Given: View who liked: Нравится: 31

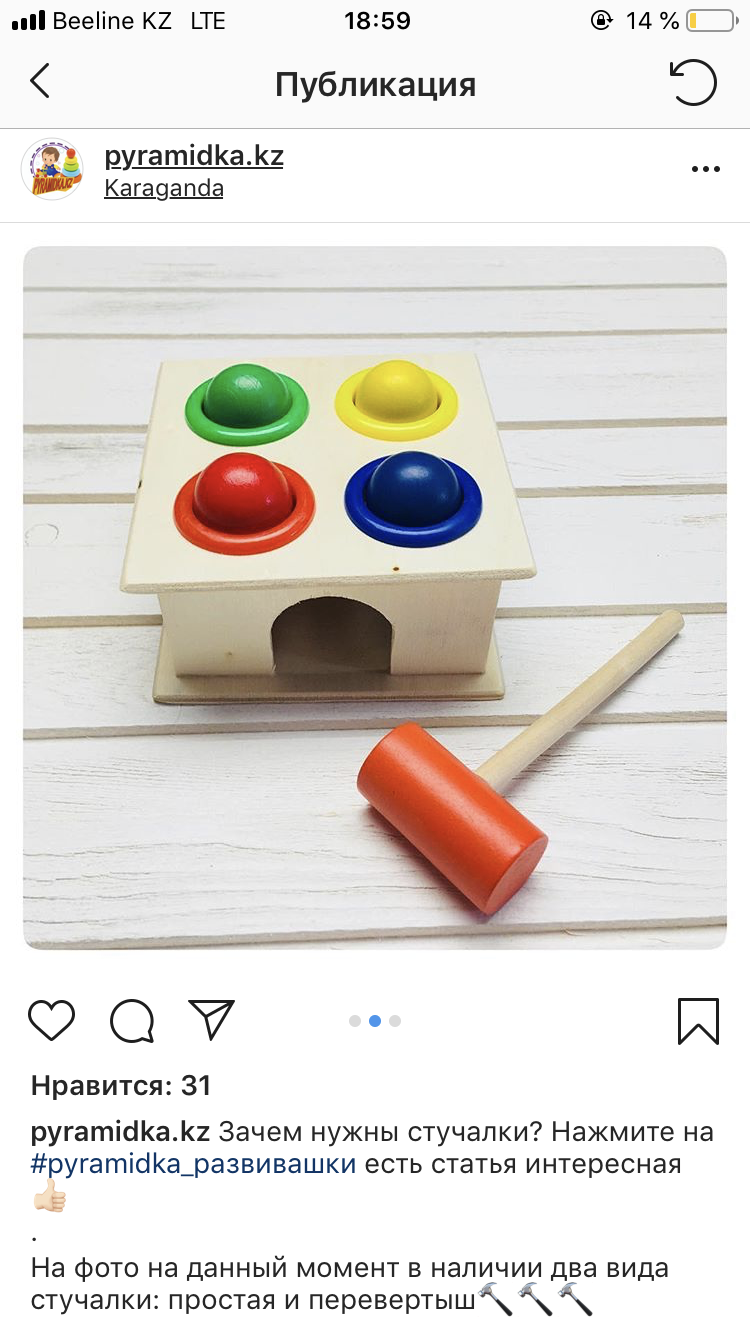Looking at the screenshot, I should click(121, 1086).
